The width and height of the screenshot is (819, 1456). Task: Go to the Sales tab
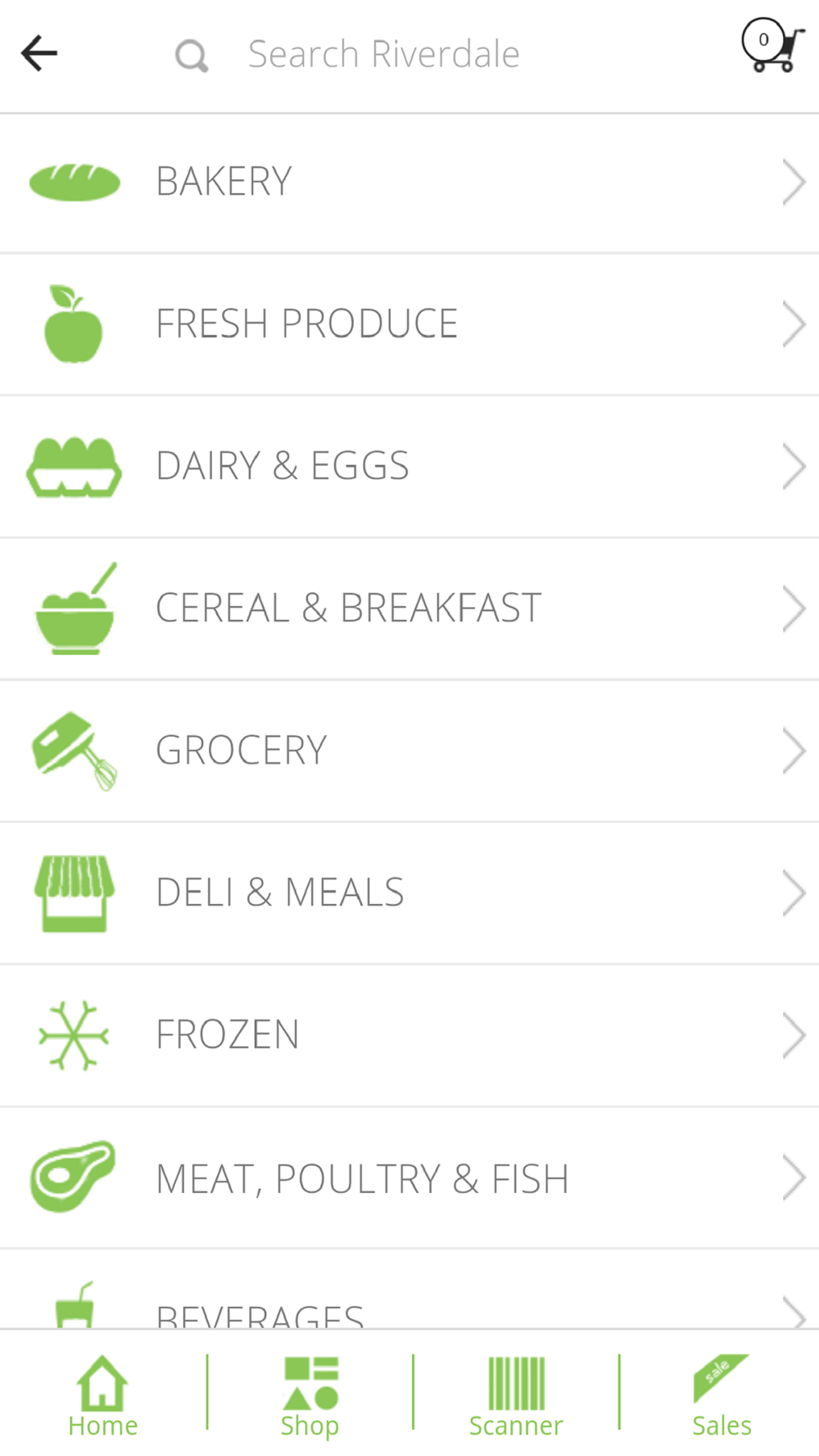[722, 1395]
